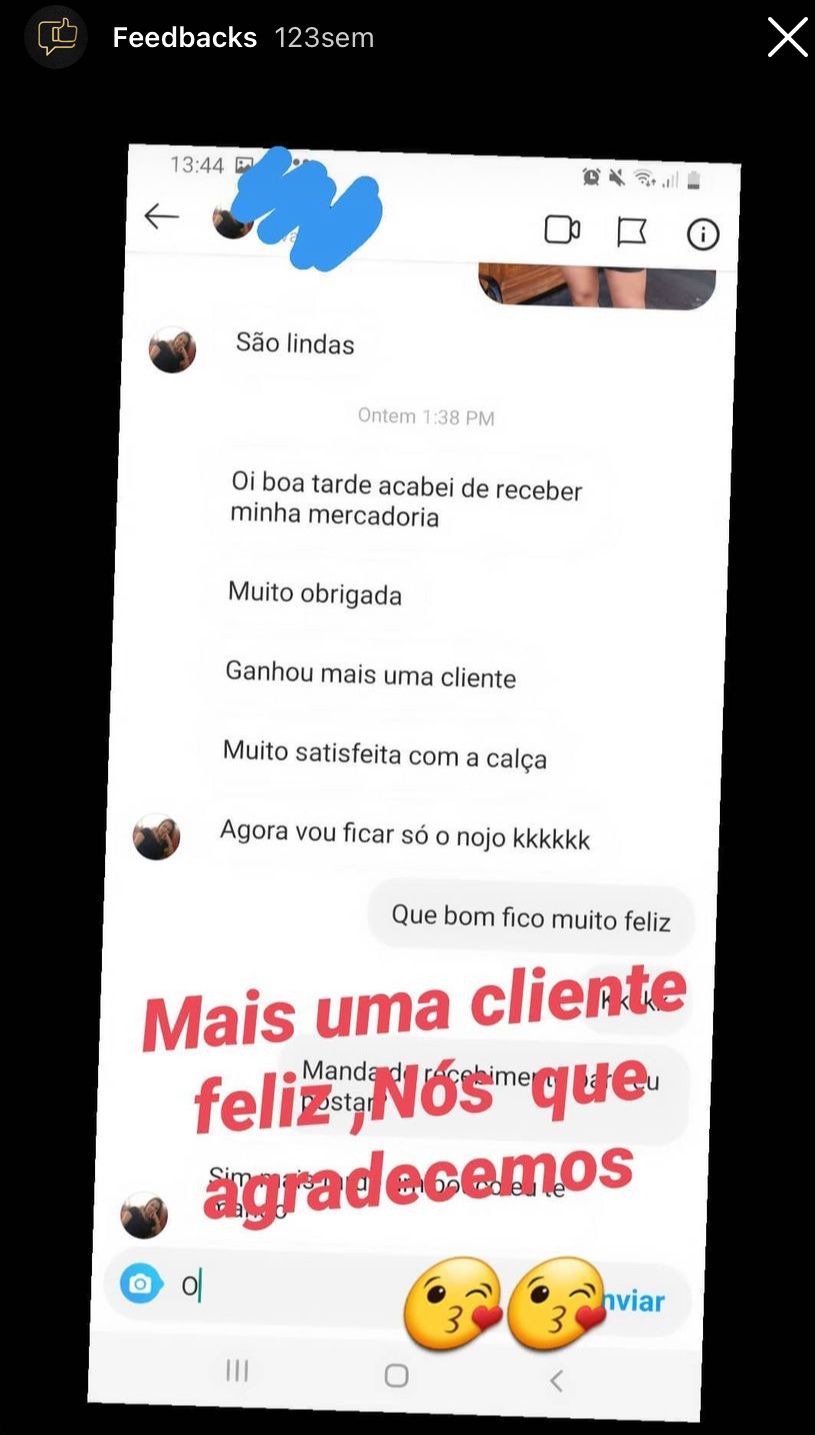
Task: Open the Feedbacks highlight cover icon
Action: point(56,37)
